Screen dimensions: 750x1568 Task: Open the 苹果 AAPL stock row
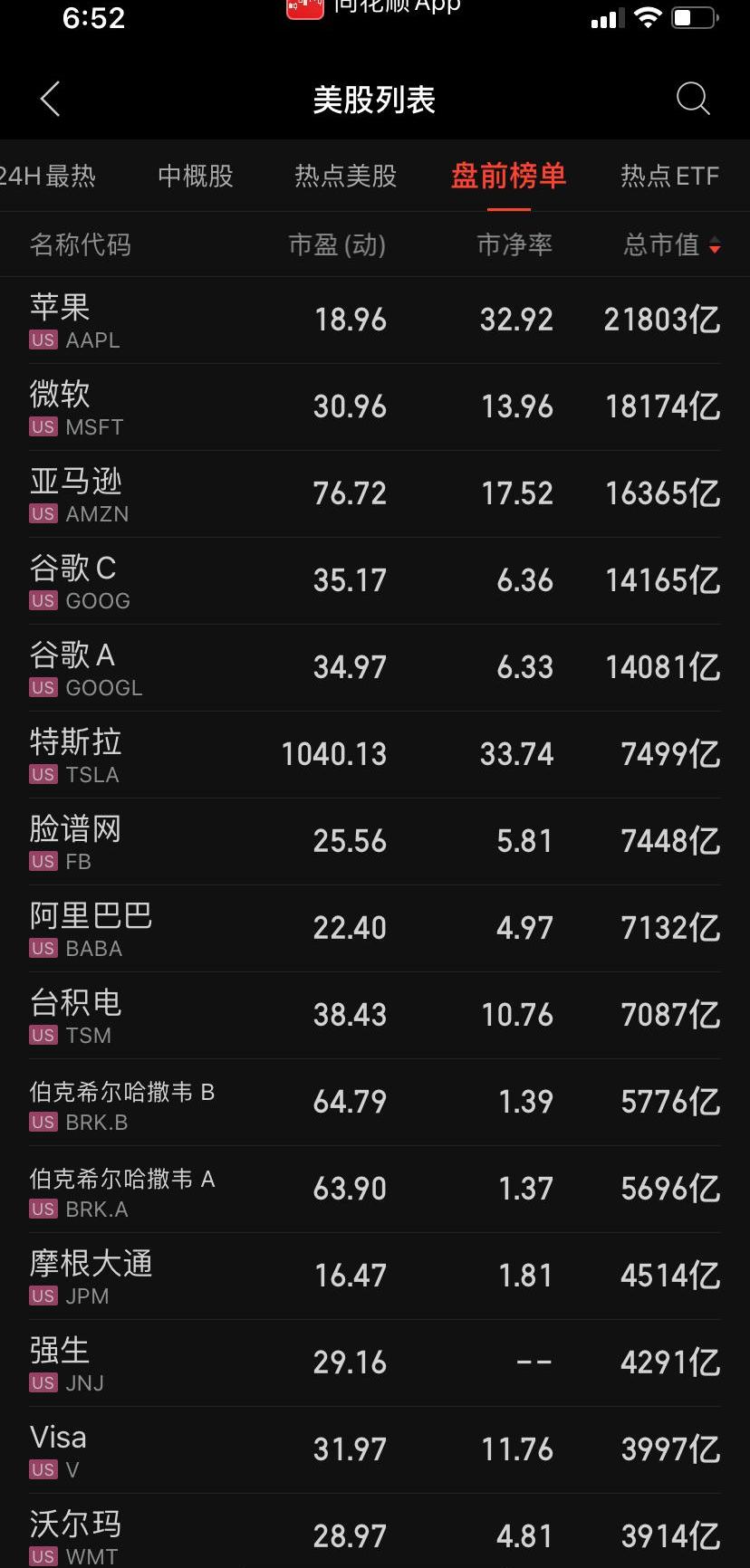coord(375,320)
